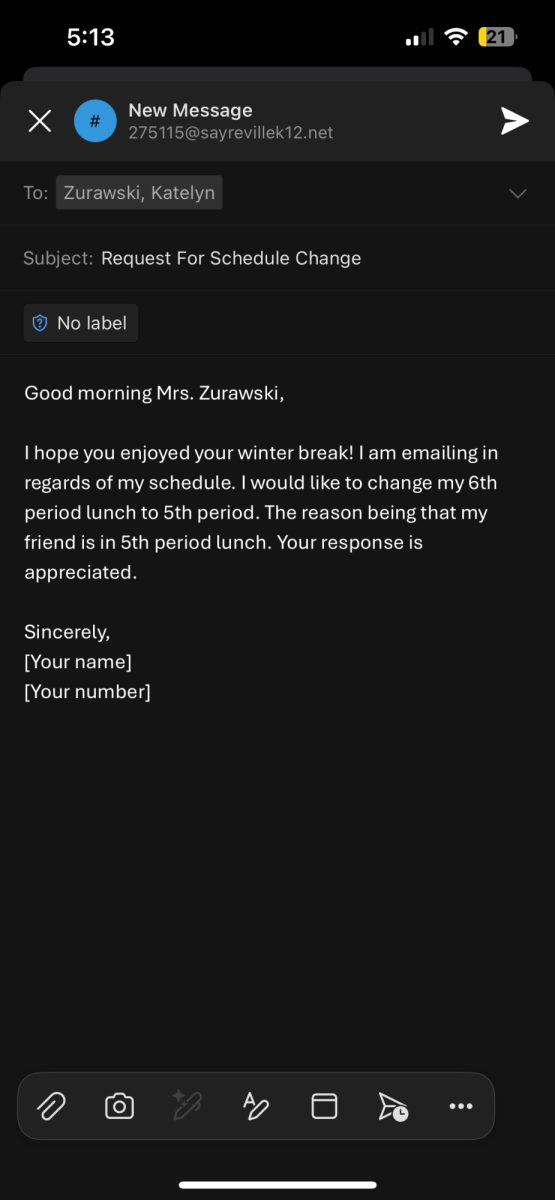This screenshot has height=1200, width=555.
Task: Select the Zurawski, Katelyn recipient chip
Action: point(139,193)
